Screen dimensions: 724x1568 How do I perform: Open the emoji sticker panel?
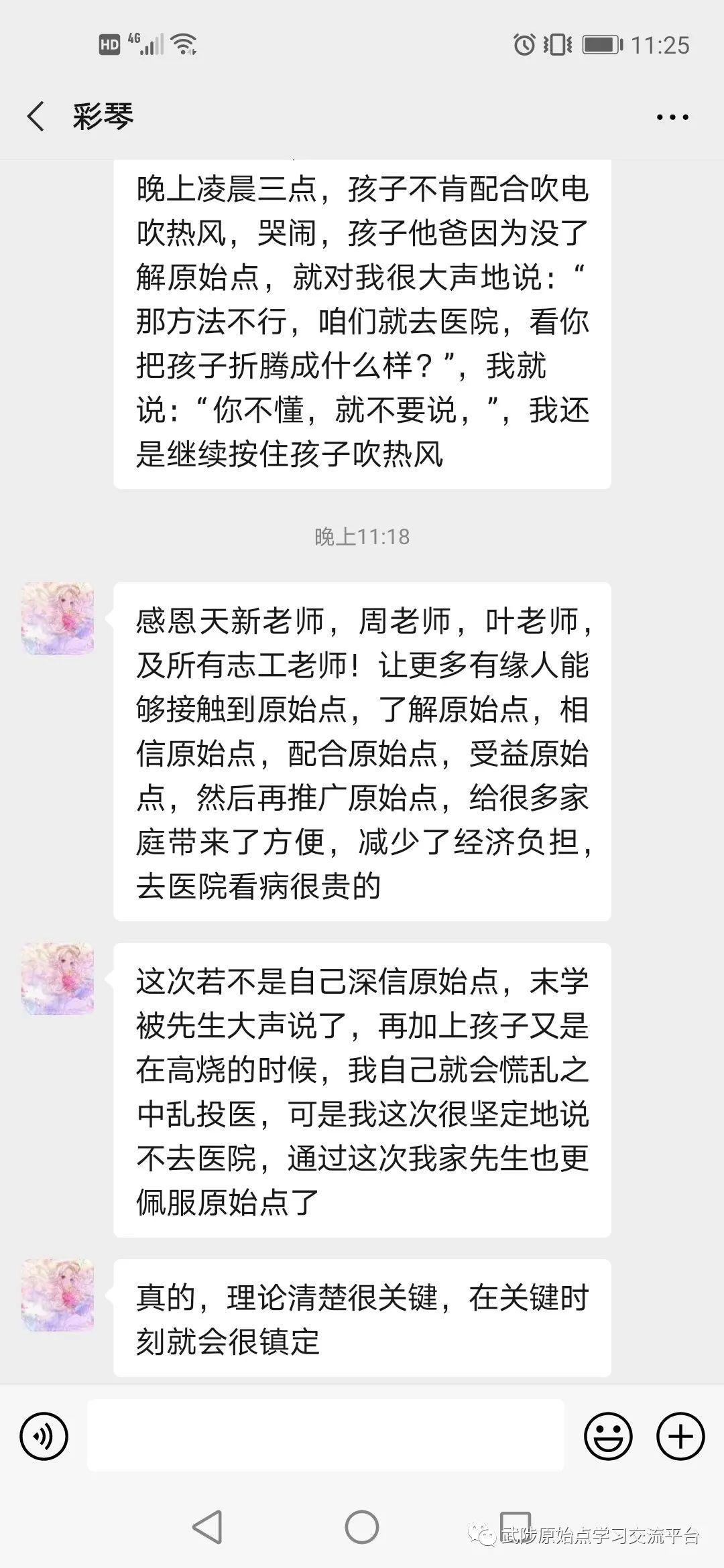pos(608,1436)
